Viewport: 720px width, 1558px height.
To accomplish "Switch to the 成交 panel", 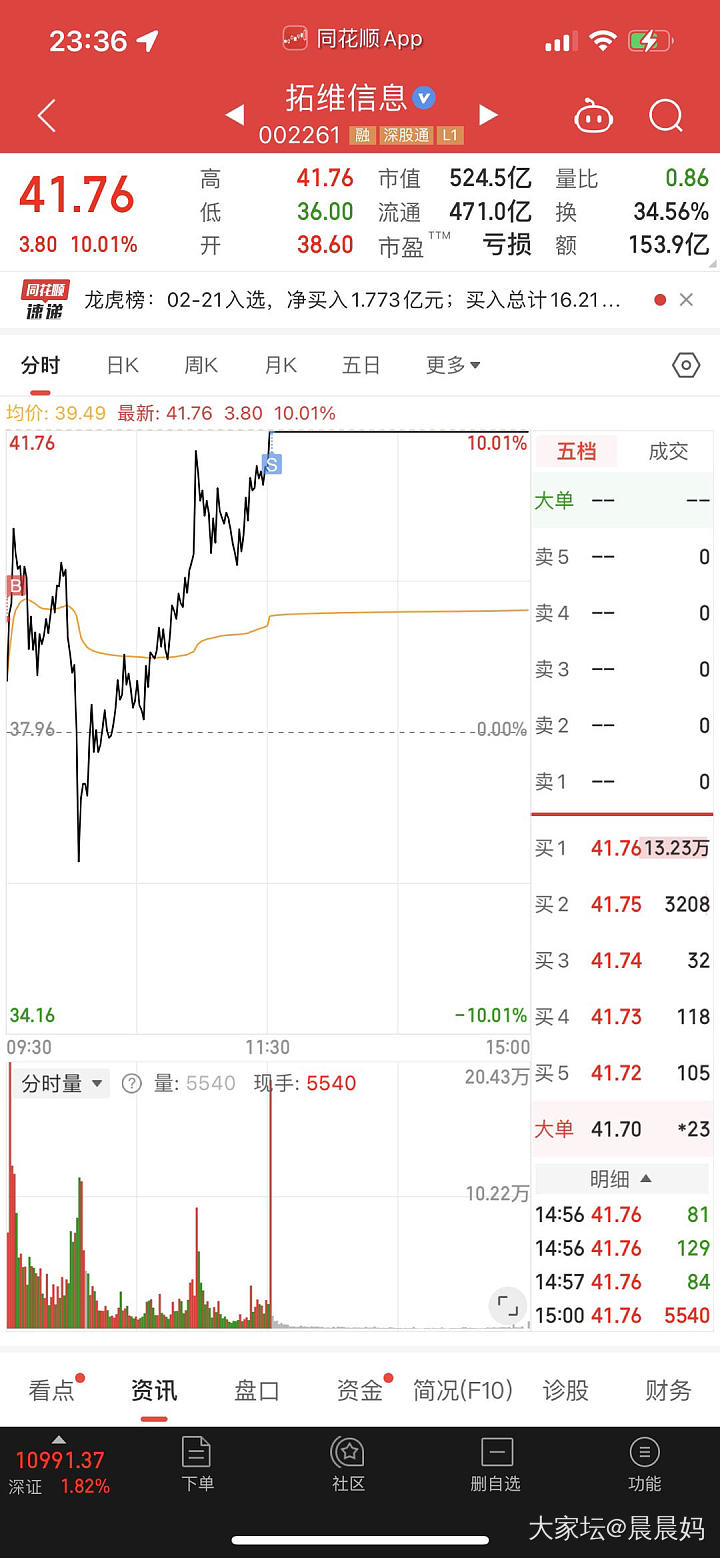I will pos(668,452).
